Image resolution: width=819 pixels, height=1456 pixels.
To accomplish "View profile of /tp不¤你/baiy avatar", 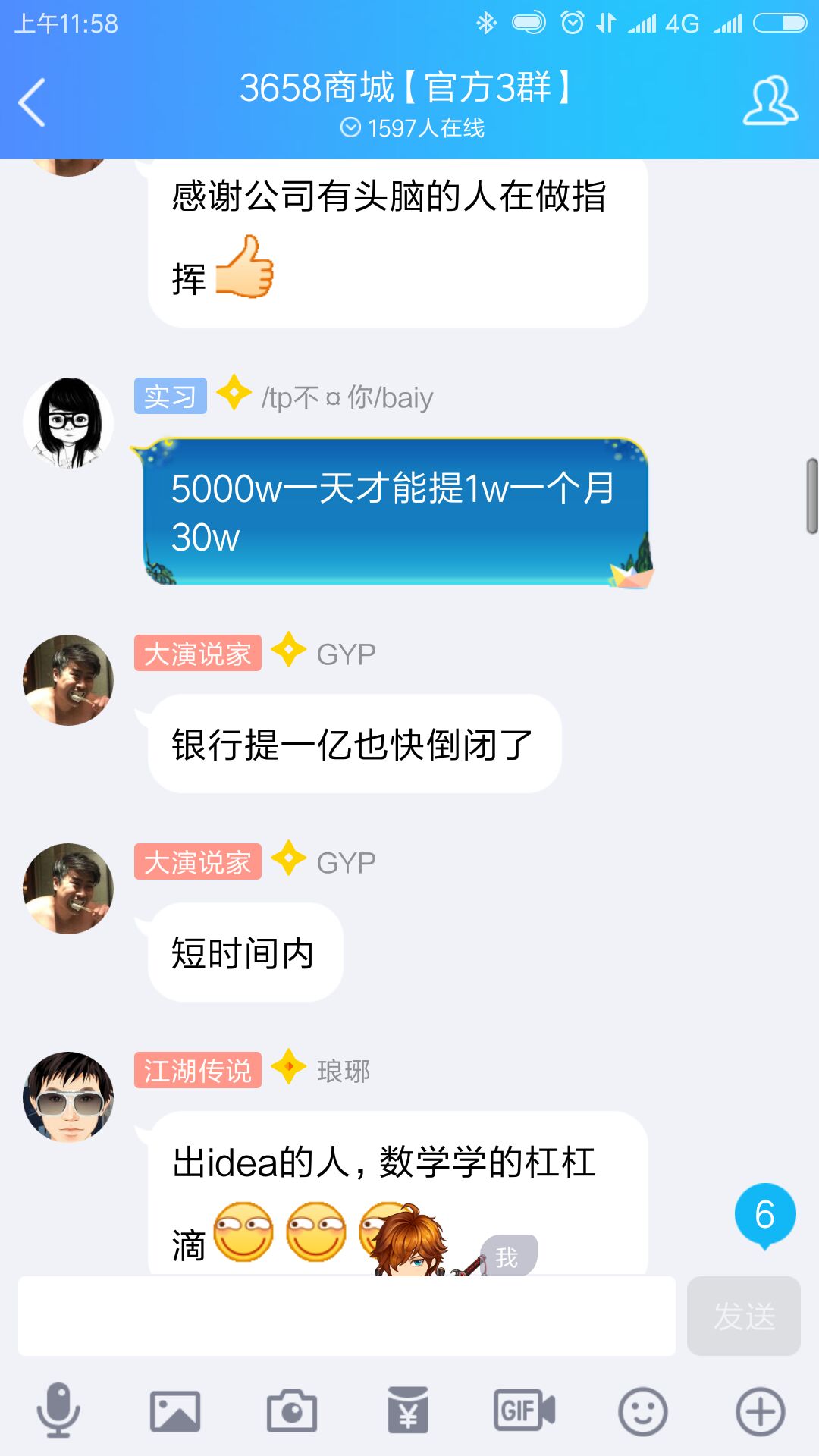I will (68, 422).
